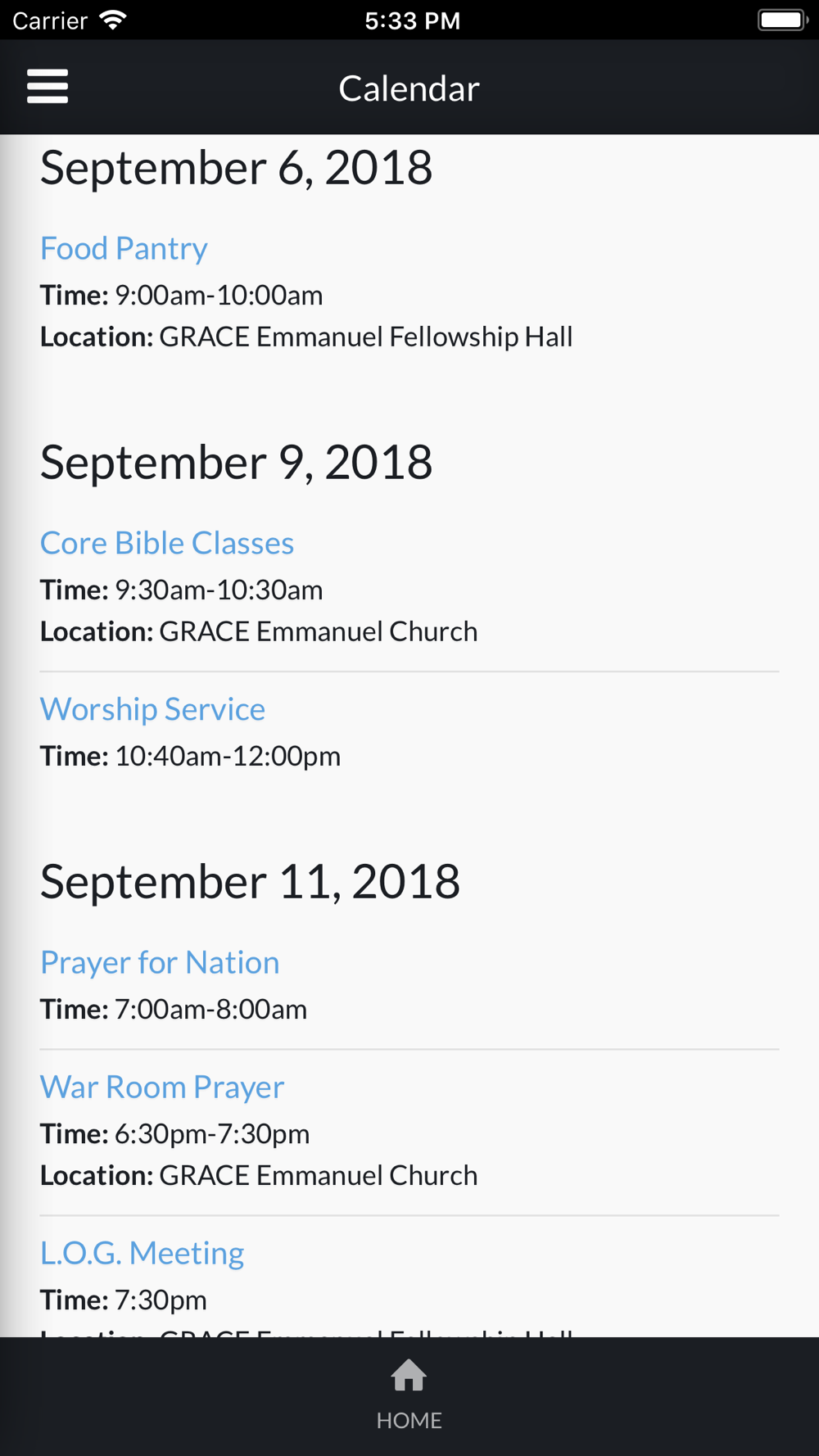View the L.O.G. Meeting event
This screenshot has height=1456, width=819.
click(143, 1253)
